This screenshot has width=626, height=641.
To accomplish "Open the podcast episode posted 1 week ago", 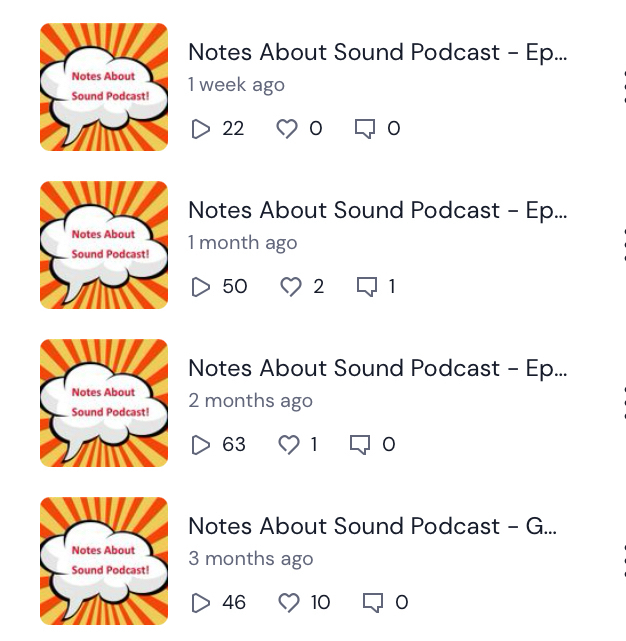I will [377, 53].
